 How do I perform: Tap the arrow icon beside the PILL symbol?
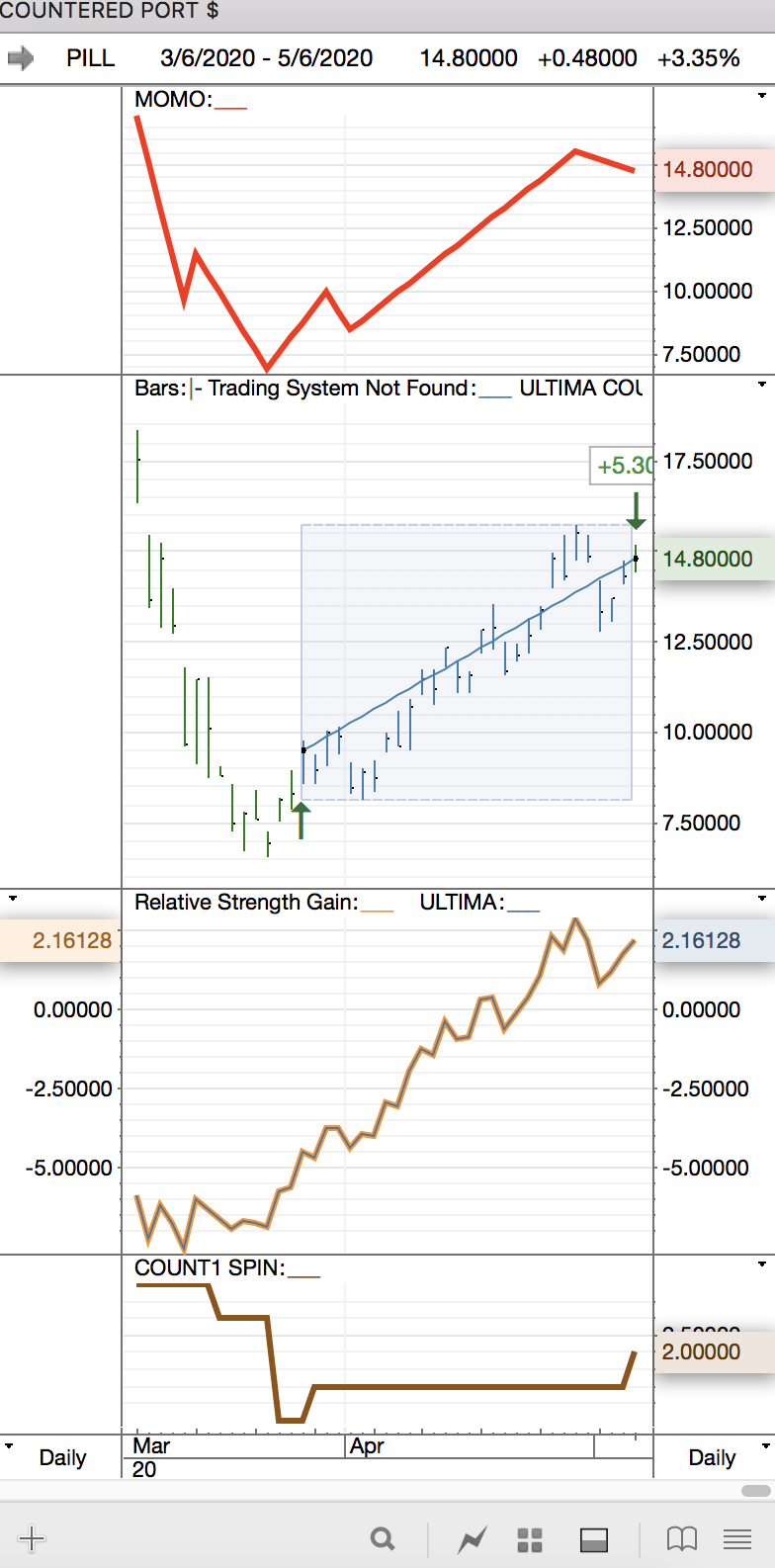coord(21,58)
